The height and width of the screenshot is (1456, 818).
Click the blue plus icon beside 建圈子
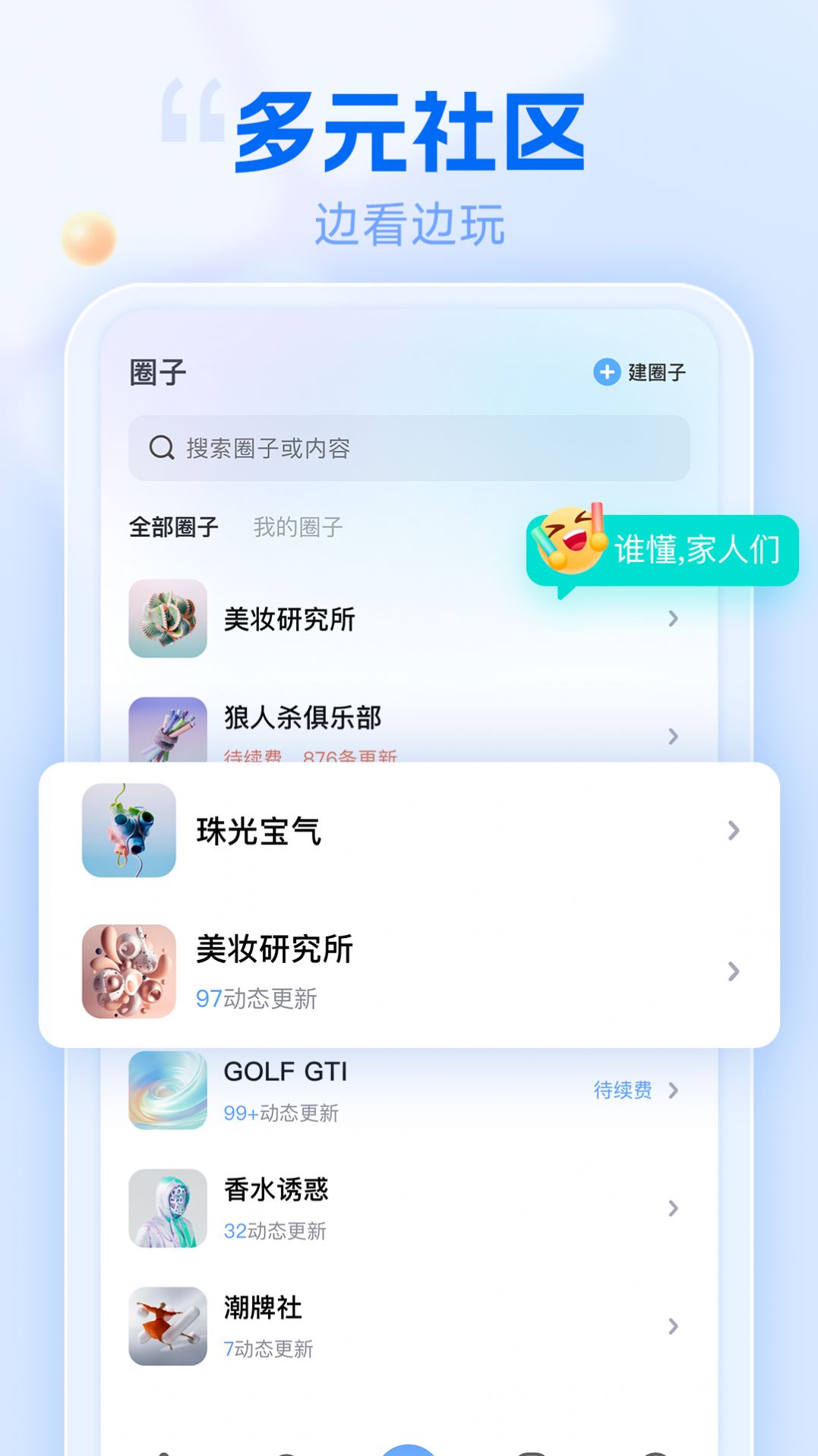[605, 372]
